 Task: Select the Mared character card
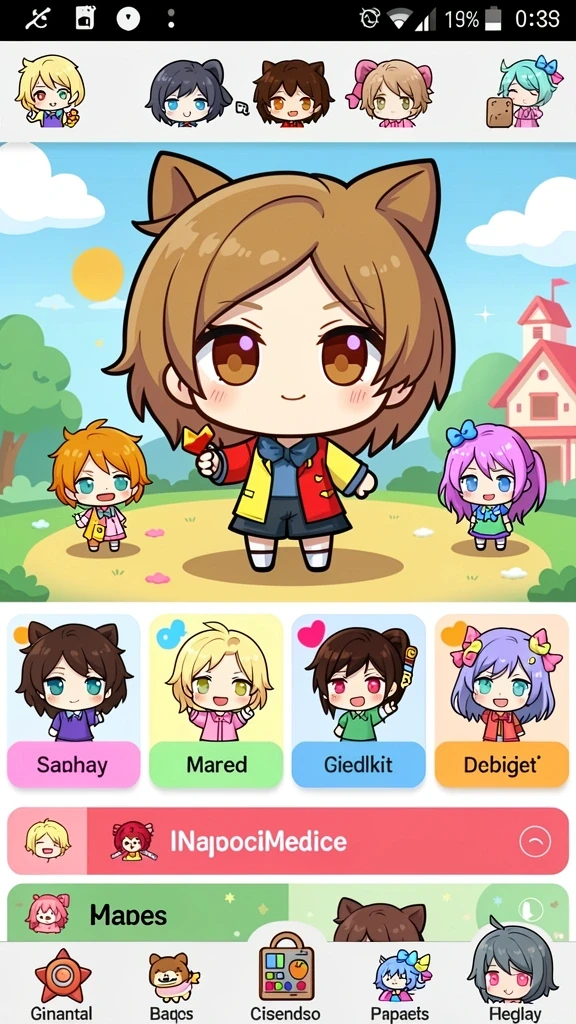pyautogui.click(x=216, y=701)
